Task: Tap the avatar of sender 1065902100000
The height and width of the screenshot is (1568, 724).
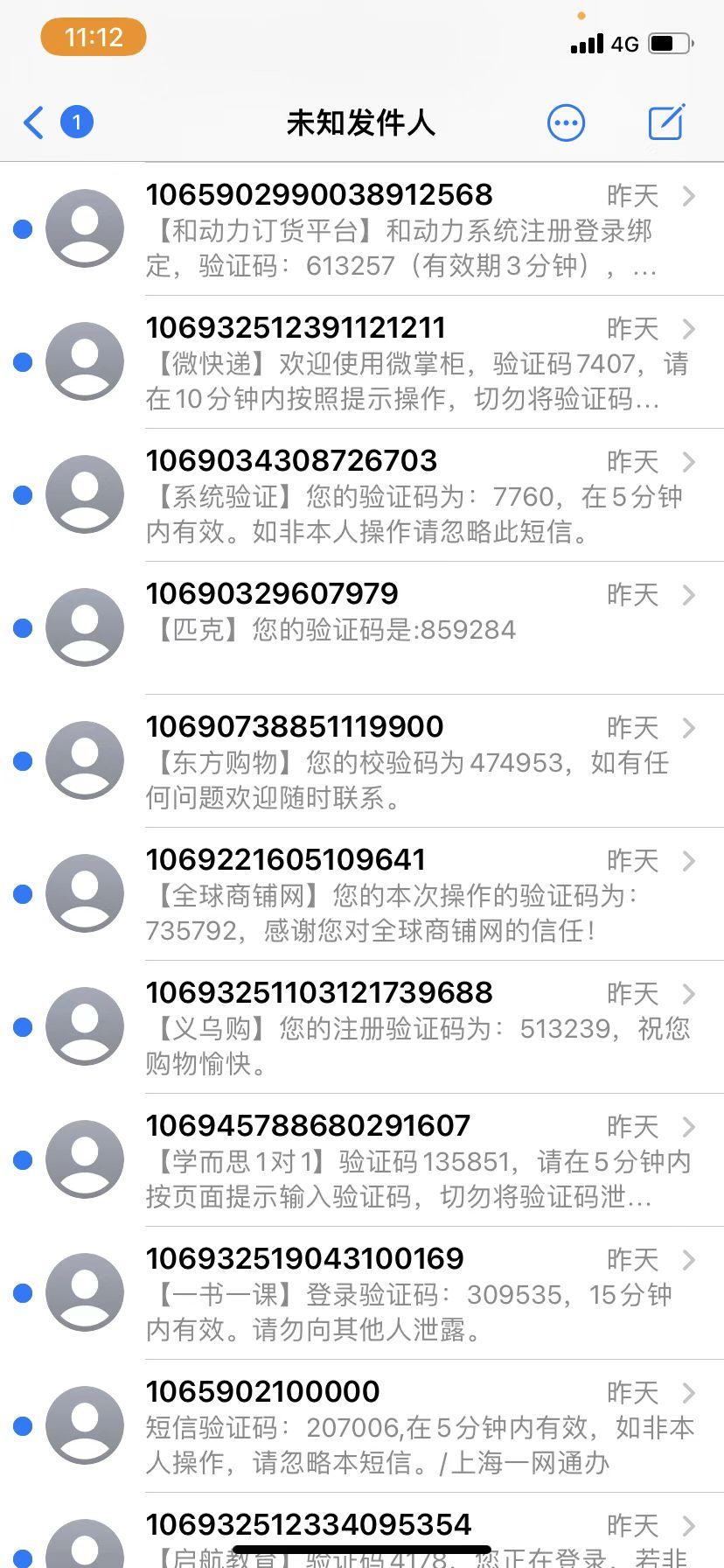Action: (x=83, y=1424)
